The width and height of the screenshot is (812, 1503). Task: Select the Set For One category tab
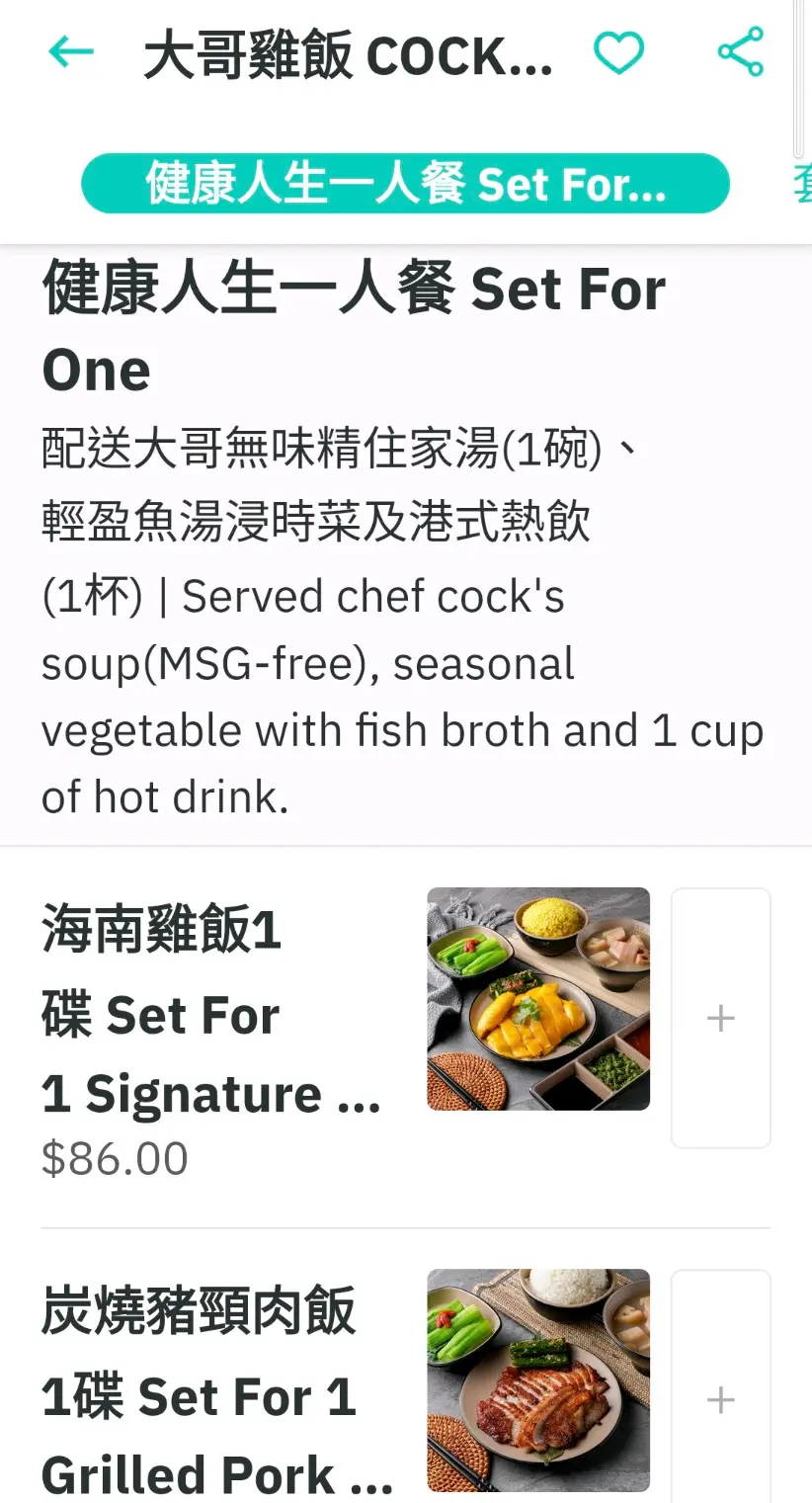pyautogui.click(x=405, y=184)
